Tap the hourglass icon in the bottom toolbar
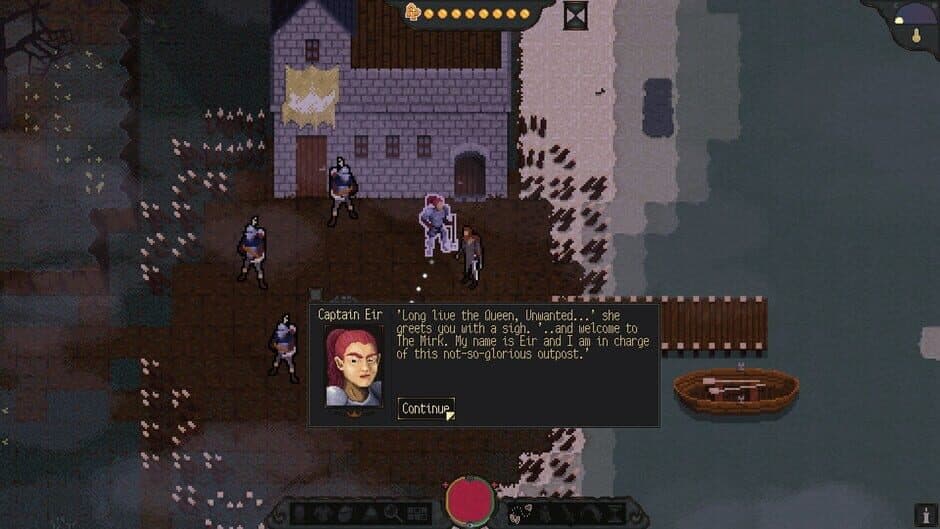Screen dimensions: 940x529 coord(614,514)
